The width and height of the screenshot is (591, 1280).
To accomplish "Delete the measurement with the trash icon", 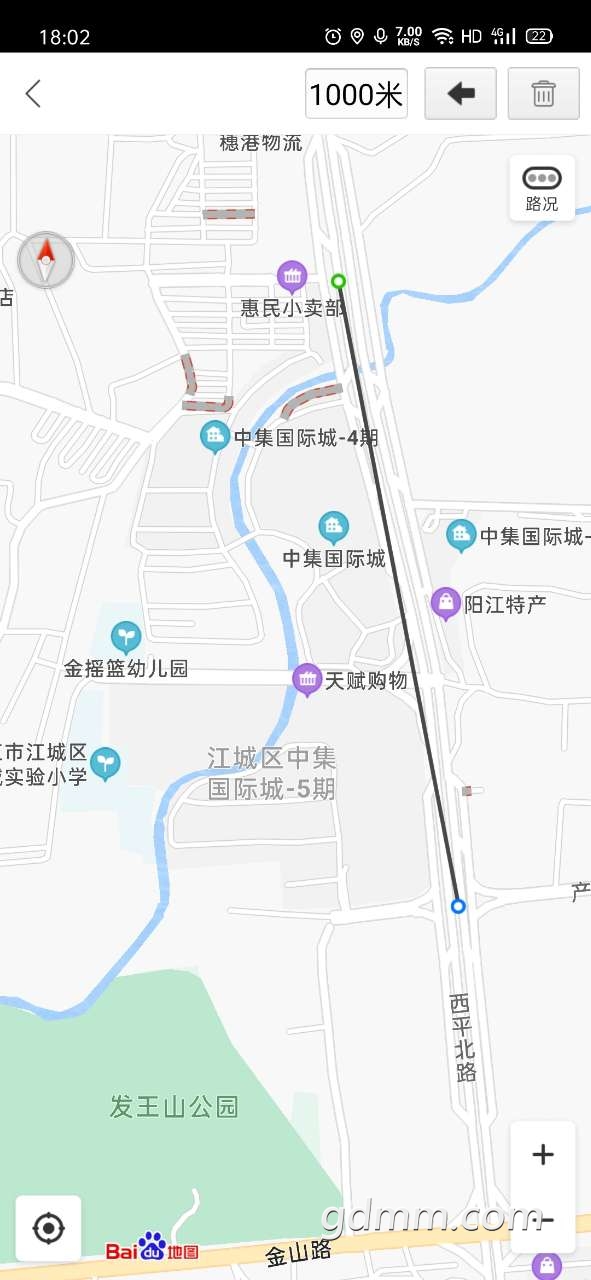I will (x=544, y=94).
